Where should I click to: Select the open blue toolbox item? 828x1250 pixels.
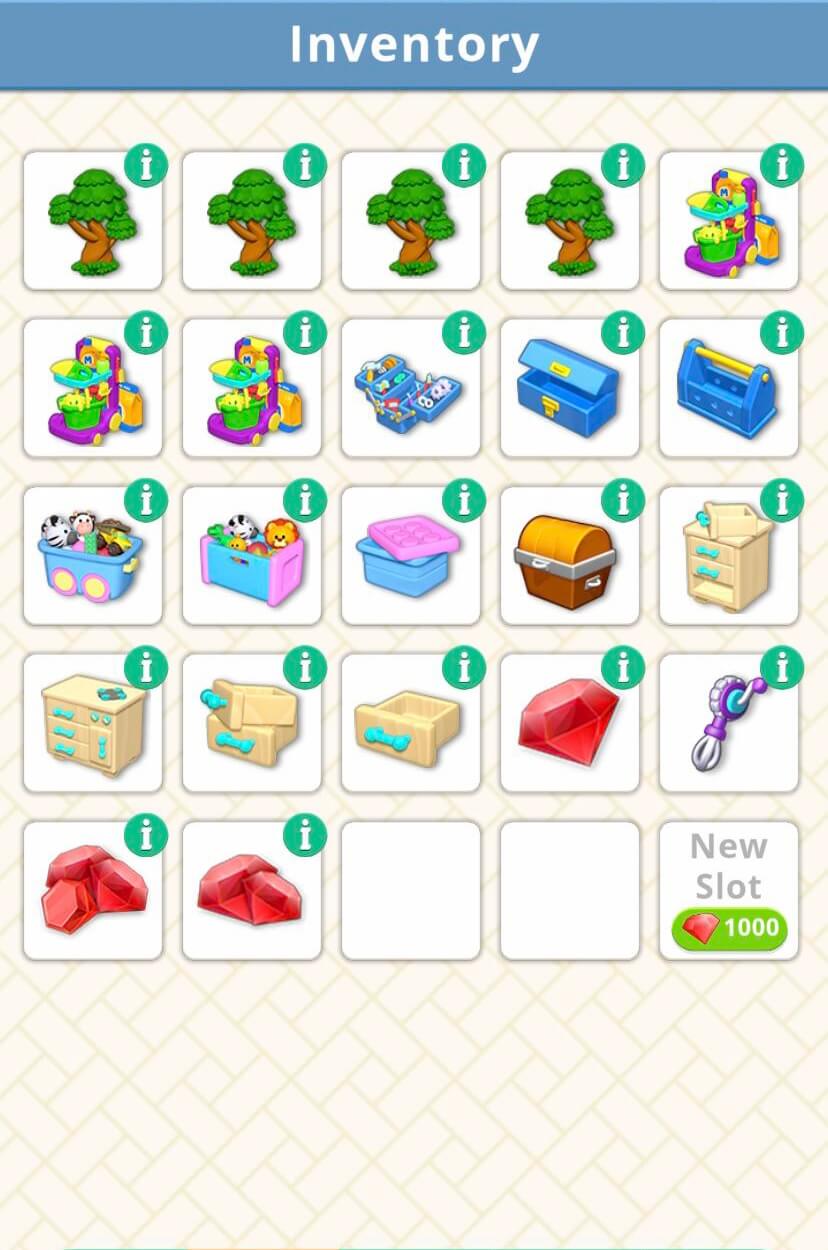pyautogui.click(x=569, y=390)
